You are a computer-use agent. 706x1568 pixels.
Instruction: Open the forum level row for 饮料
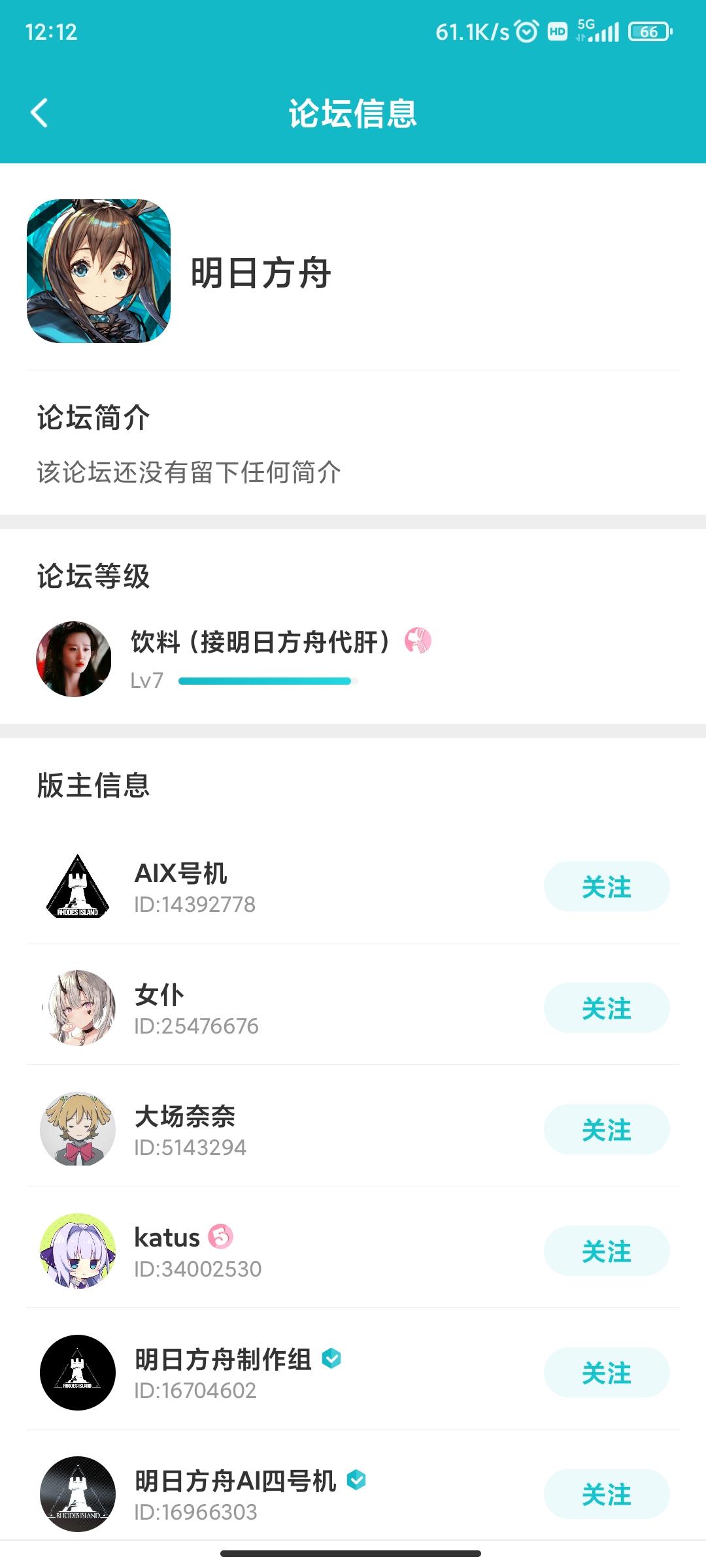click(353, 659)
